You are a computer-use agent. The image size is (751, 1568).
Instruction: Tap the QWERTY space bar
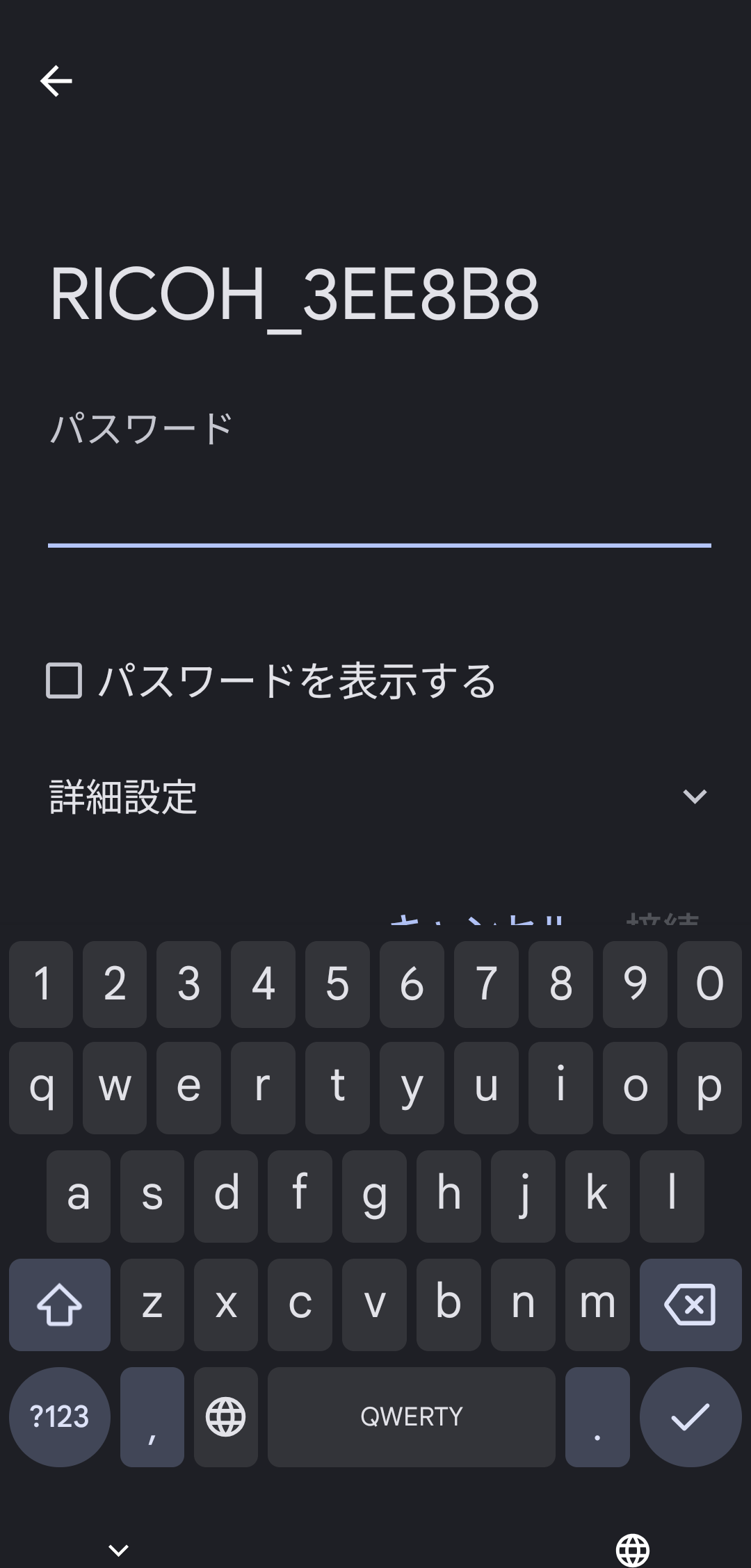click(411, 1416)
